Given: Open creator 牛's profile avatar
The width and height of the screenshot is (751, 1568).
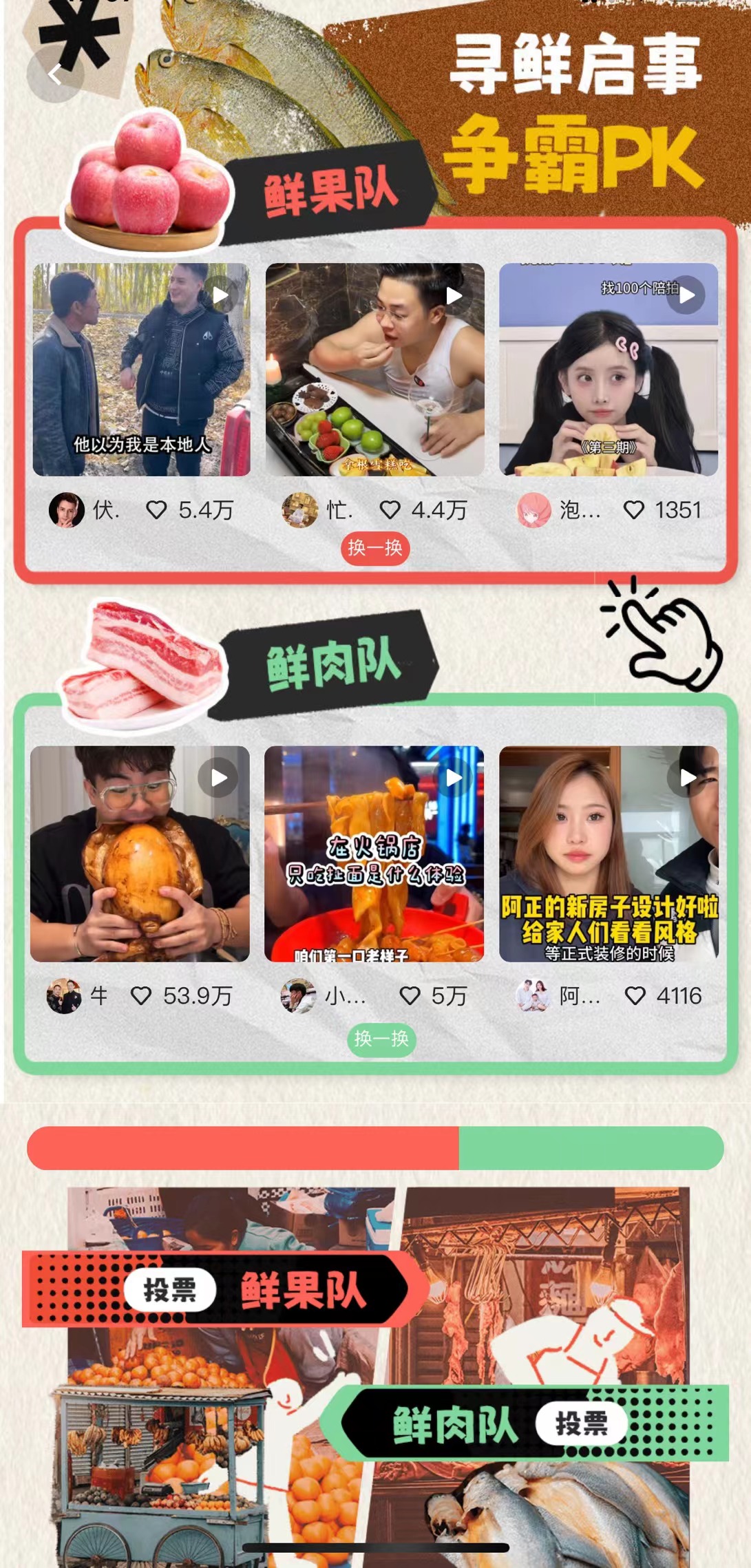Looking at the screenshot, I should coord(64,996).
